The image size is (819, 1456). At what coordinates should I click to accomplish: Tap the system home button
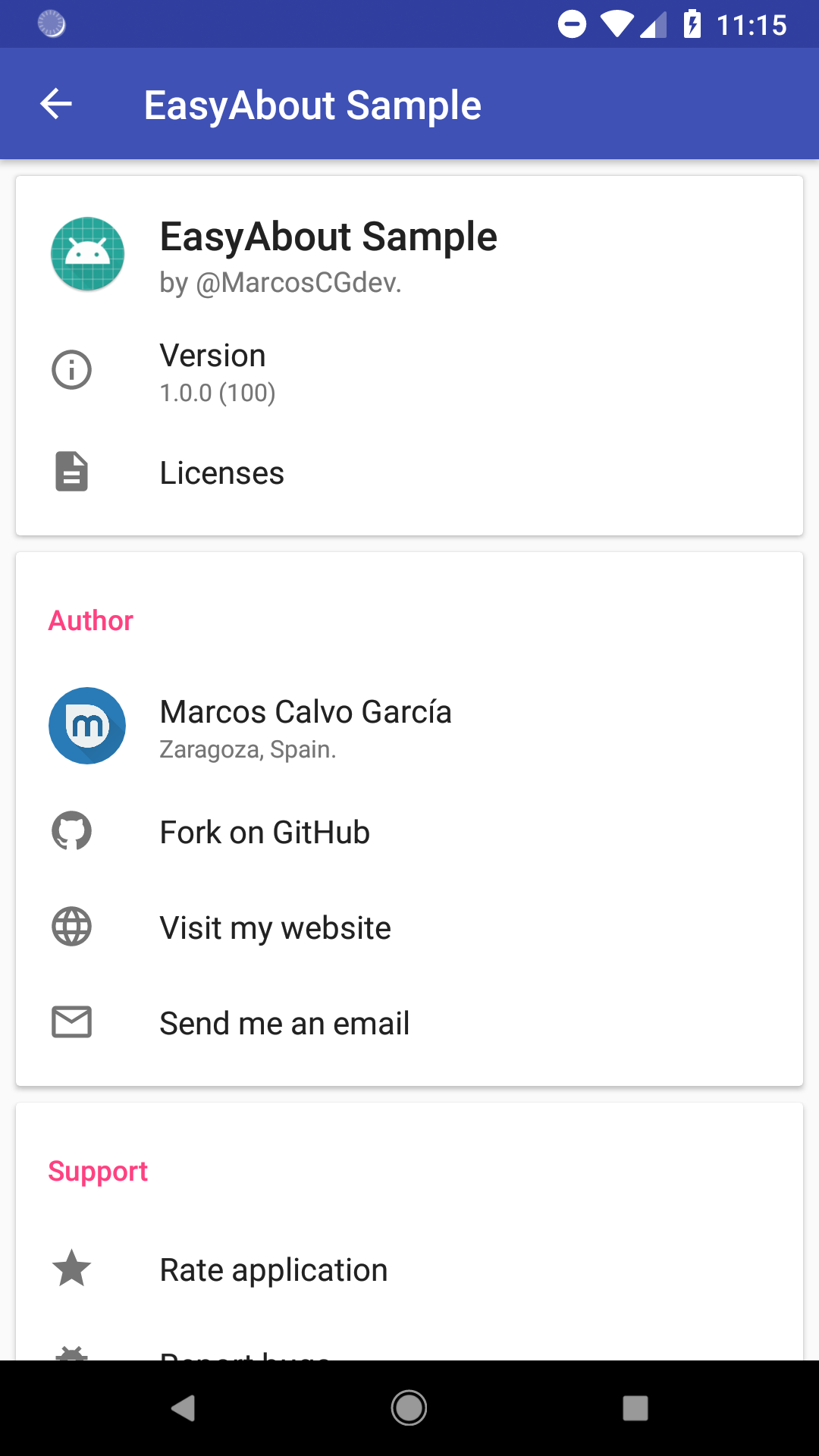[x=409, y=1408]
